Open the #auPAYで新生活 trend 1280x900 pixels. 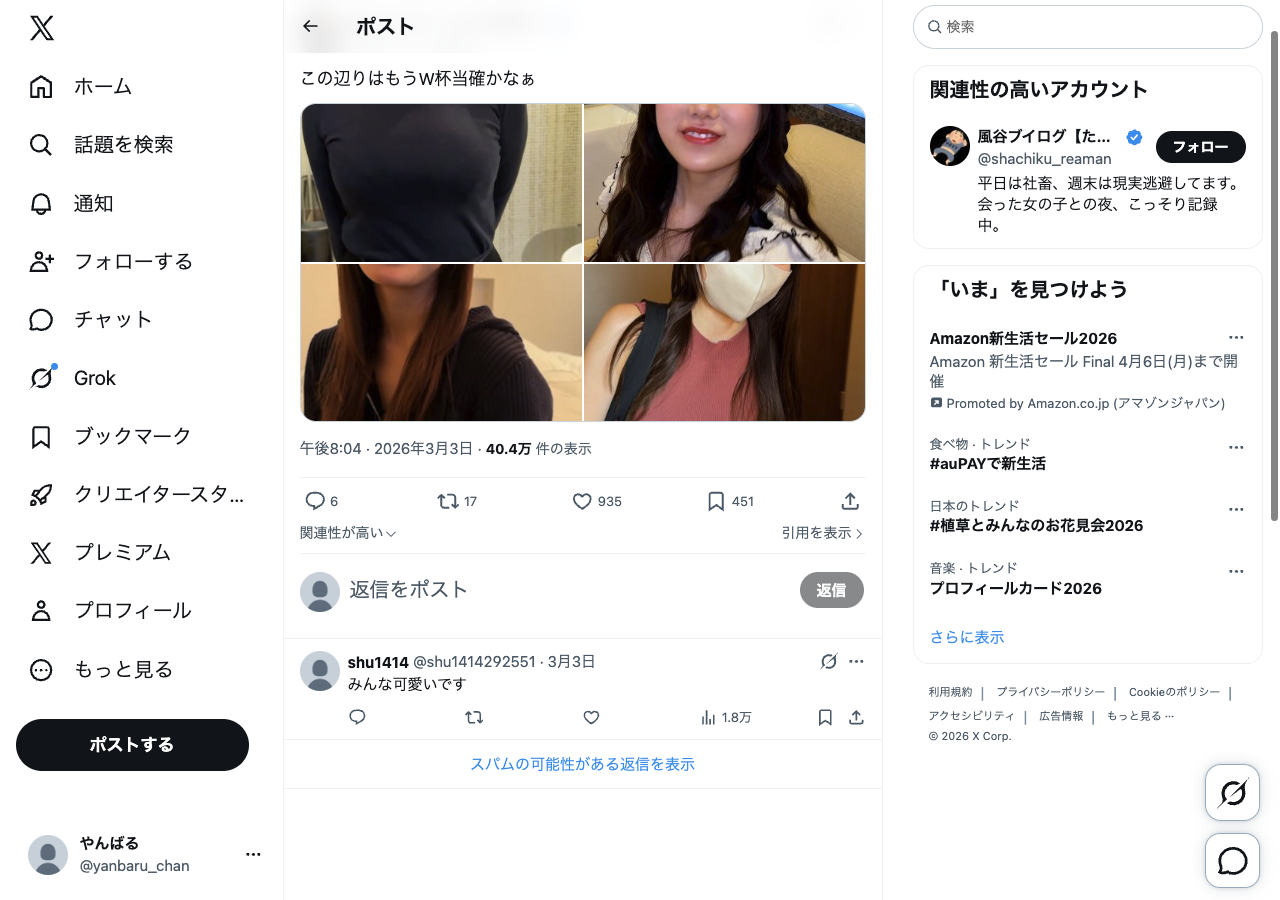coord(988,464)
